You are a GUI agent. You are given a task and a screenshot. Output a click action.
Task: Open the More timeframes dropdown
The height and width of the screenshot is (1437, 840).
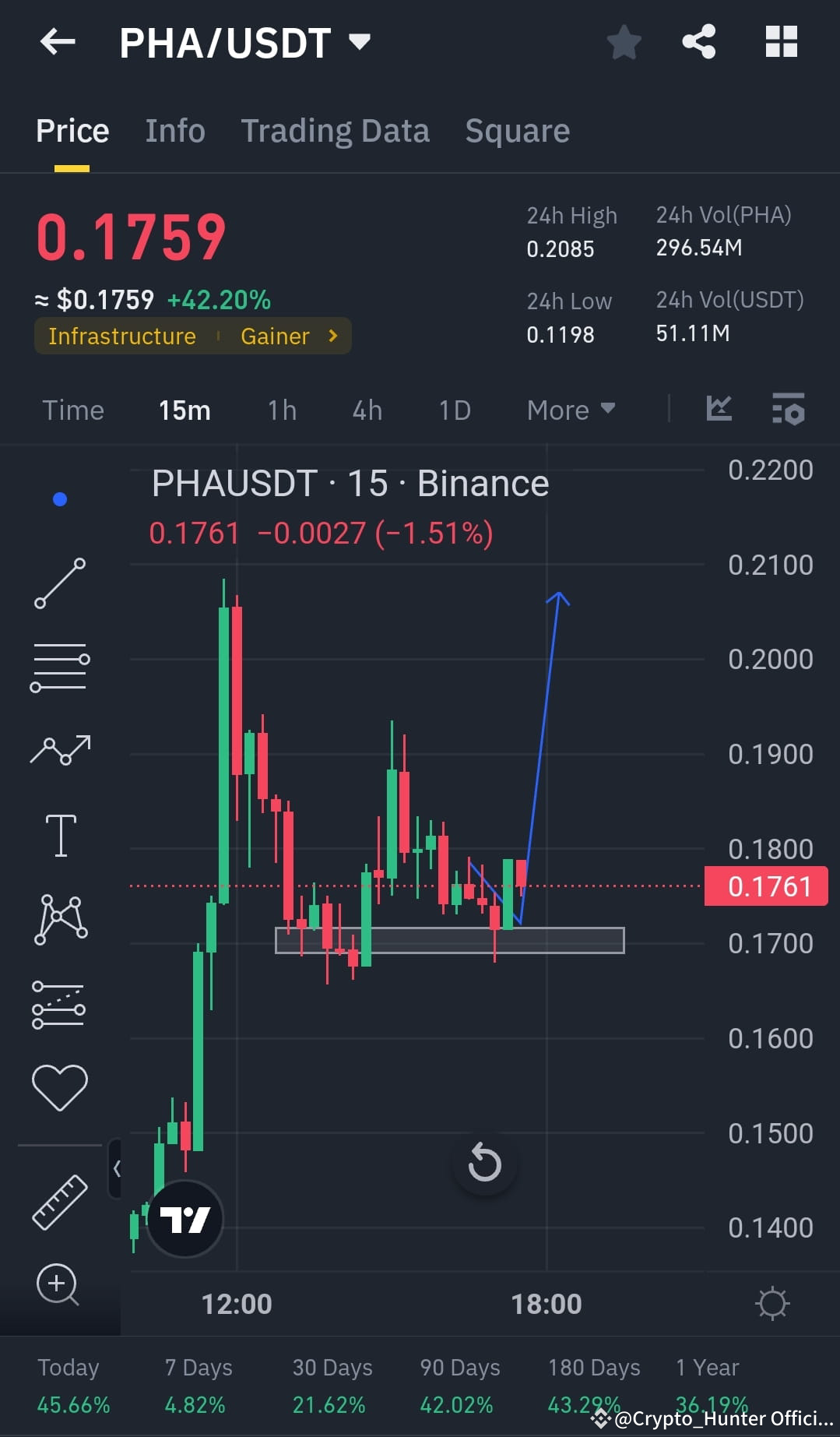point(571,410)
